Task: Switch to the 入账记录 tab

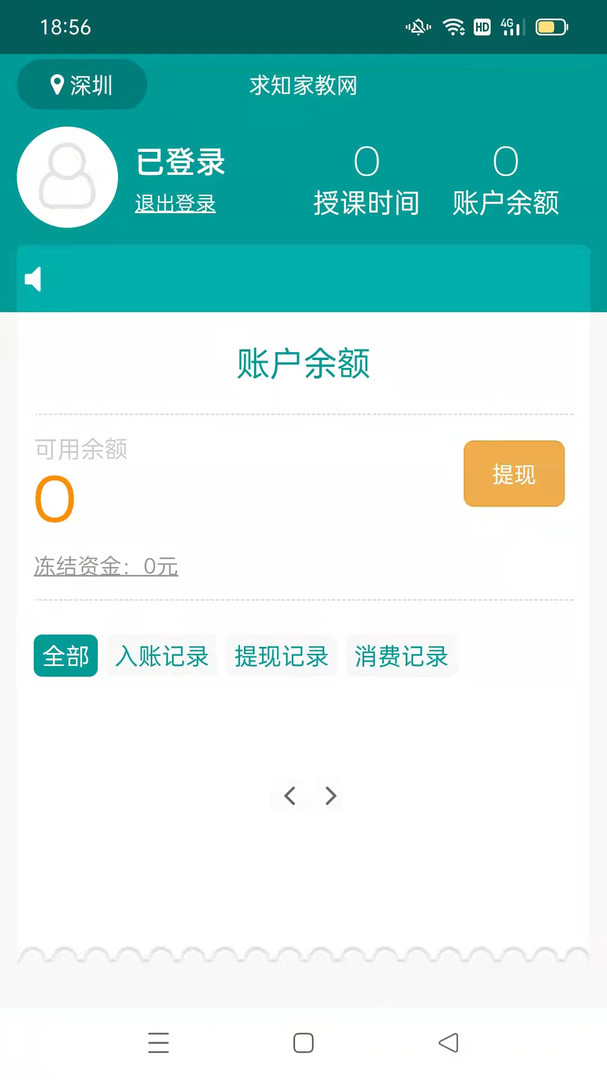Action: point(162,656)
